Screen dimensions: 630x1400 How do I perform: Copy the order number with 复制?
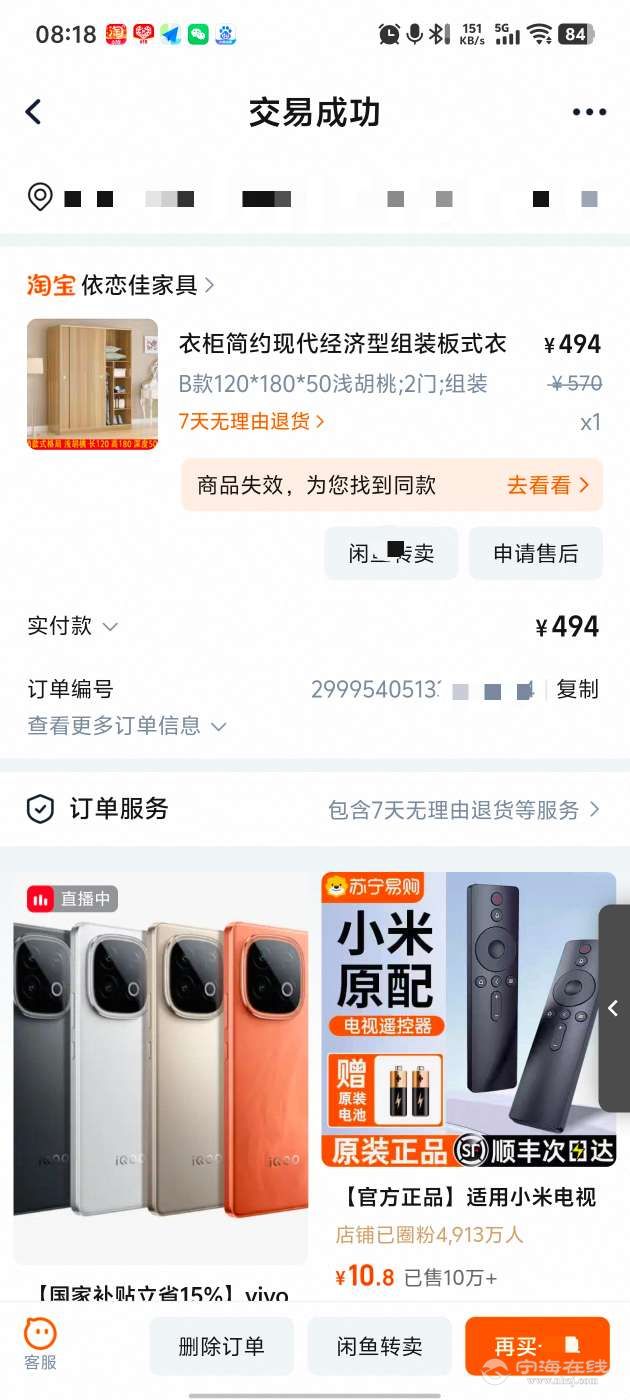pos(577,689)
